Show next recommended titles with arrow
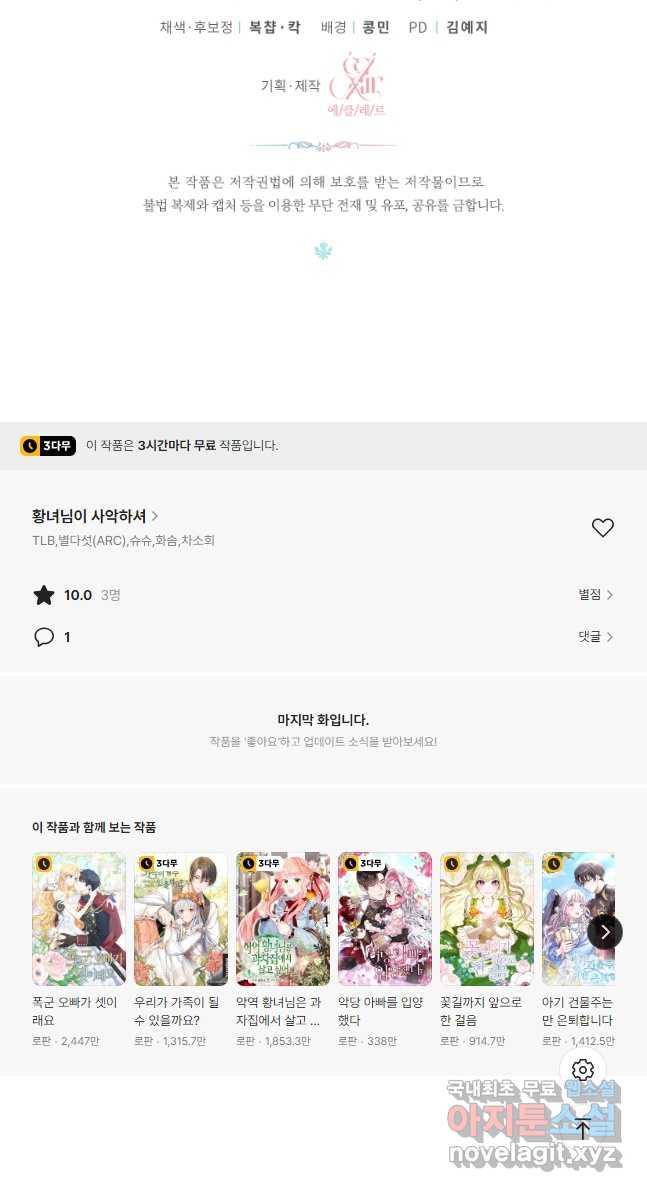This screenshot has width=647, height=1192. pyautogui.click(x=605, y=932)
